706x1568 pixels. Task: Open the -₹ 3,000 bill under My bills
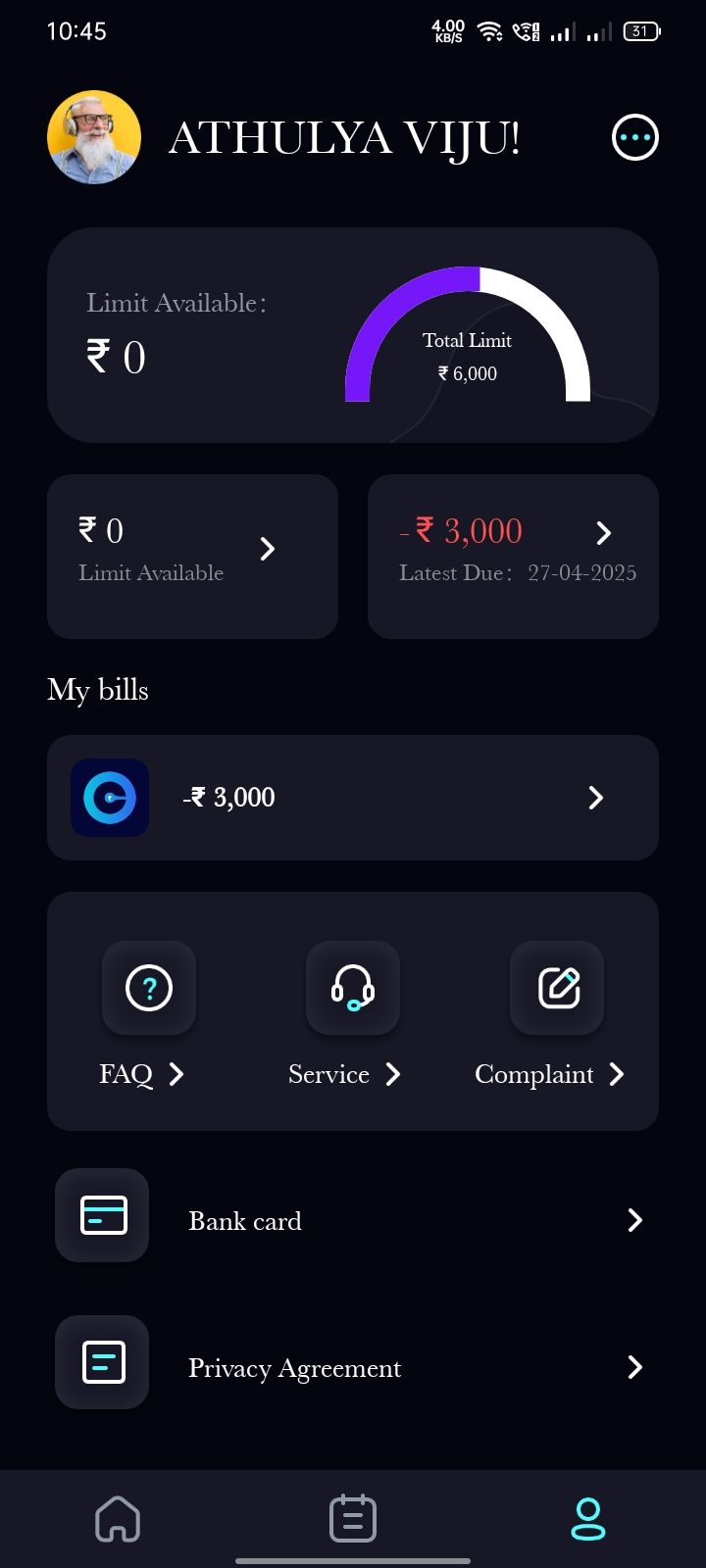pyautogui.click(x=353, y=798)
